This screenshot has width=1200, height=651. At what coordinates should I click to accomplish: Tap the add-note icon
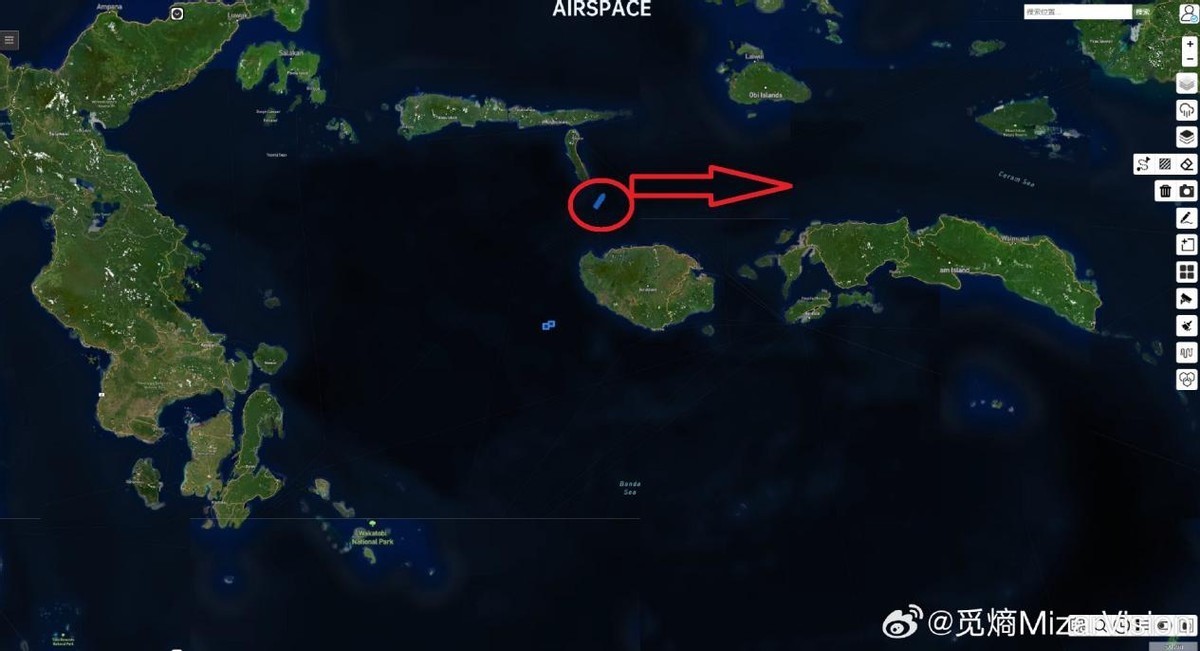coord(1186,245)
